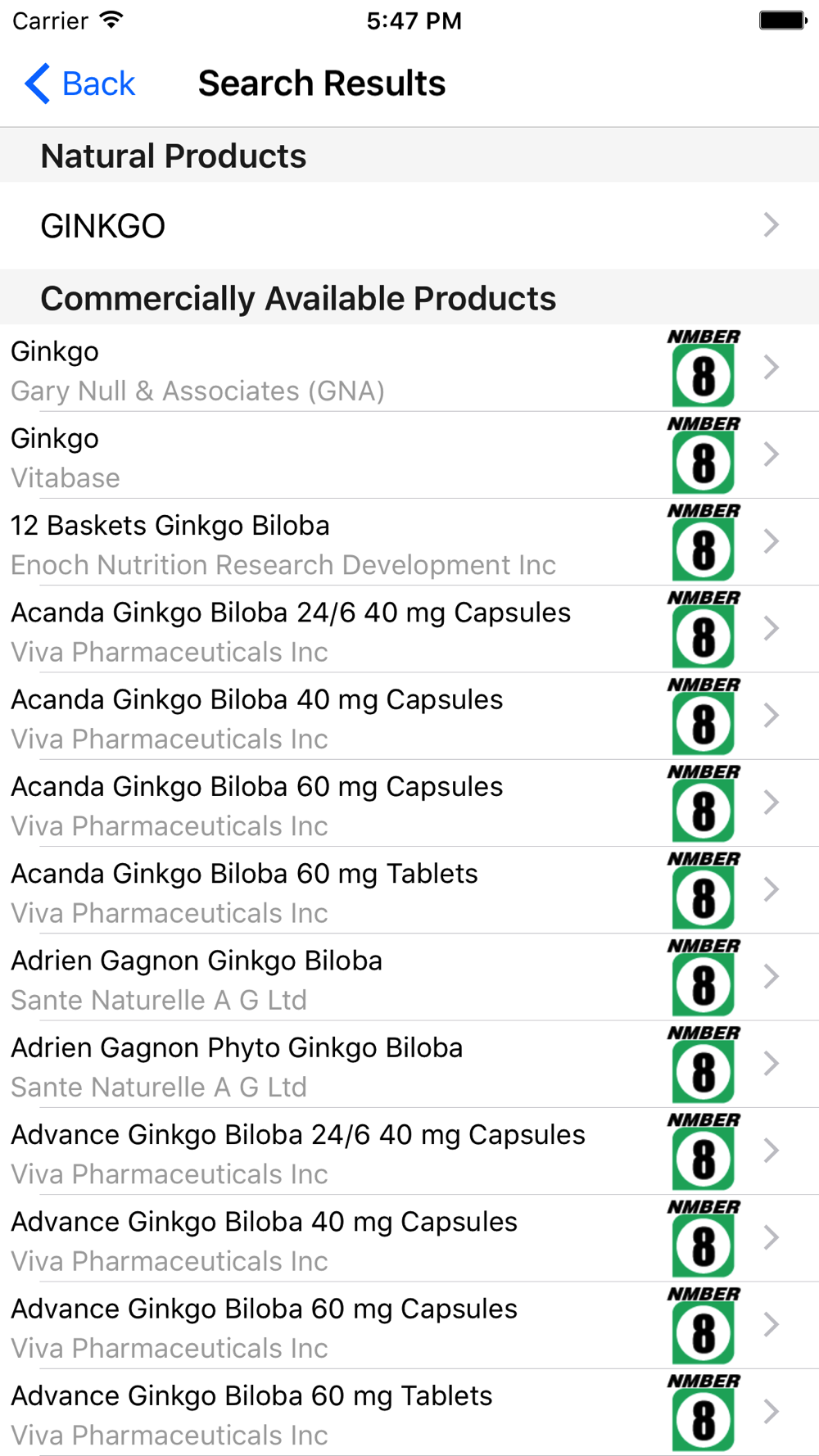Open Advance Ginkgo Biloba 60 mg Tablets
819x1456 pixels.
409,1413
